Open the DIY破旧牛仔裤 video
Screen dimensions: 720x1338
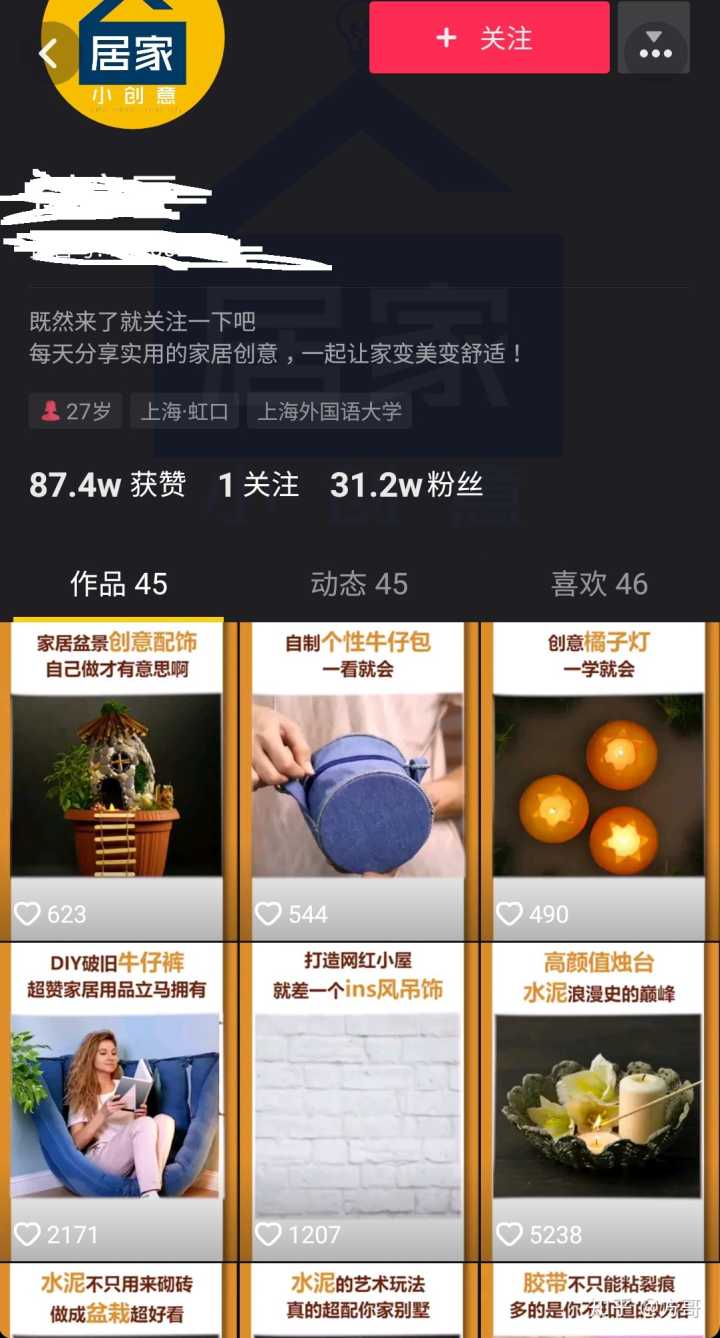[117, 1100]
